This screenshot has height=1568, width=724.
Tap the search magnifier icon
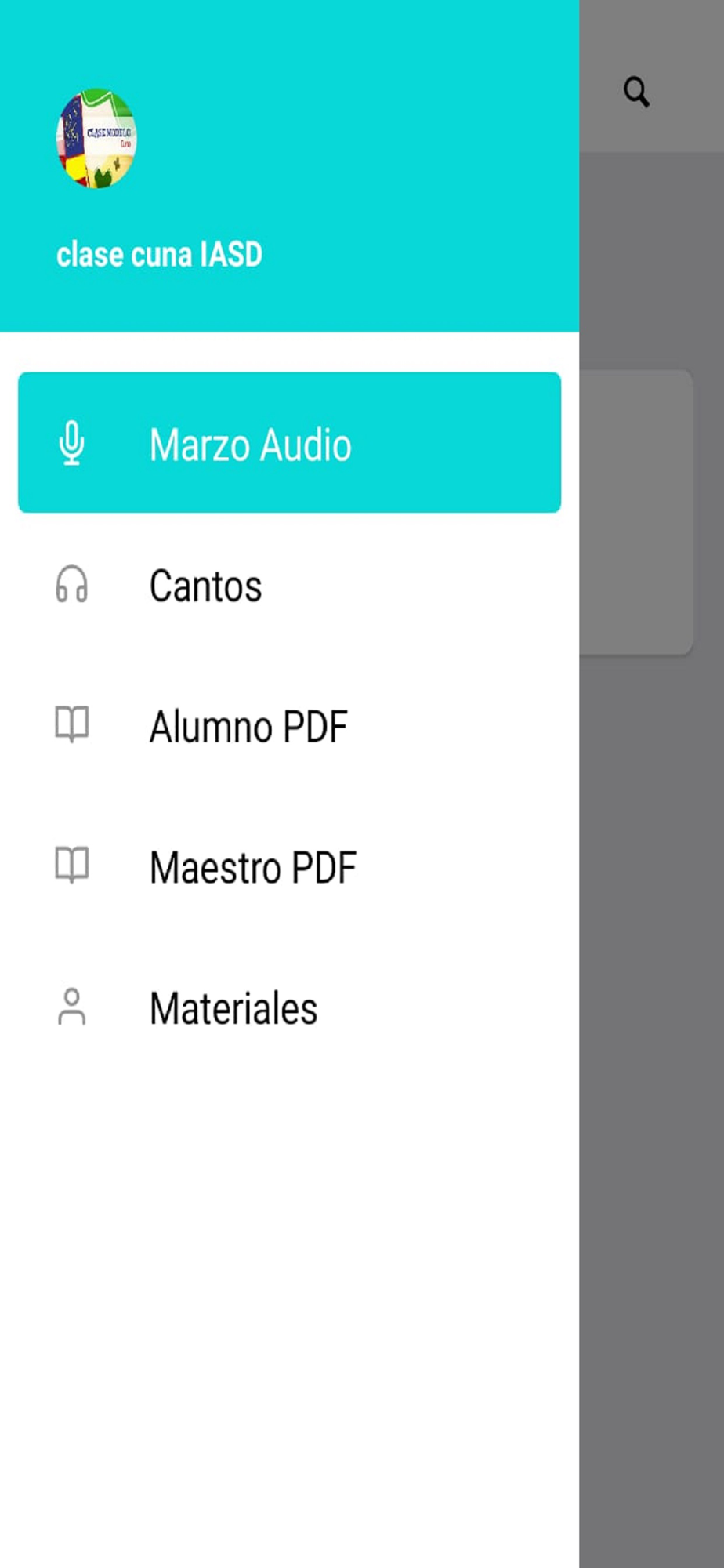coord(636,93)
